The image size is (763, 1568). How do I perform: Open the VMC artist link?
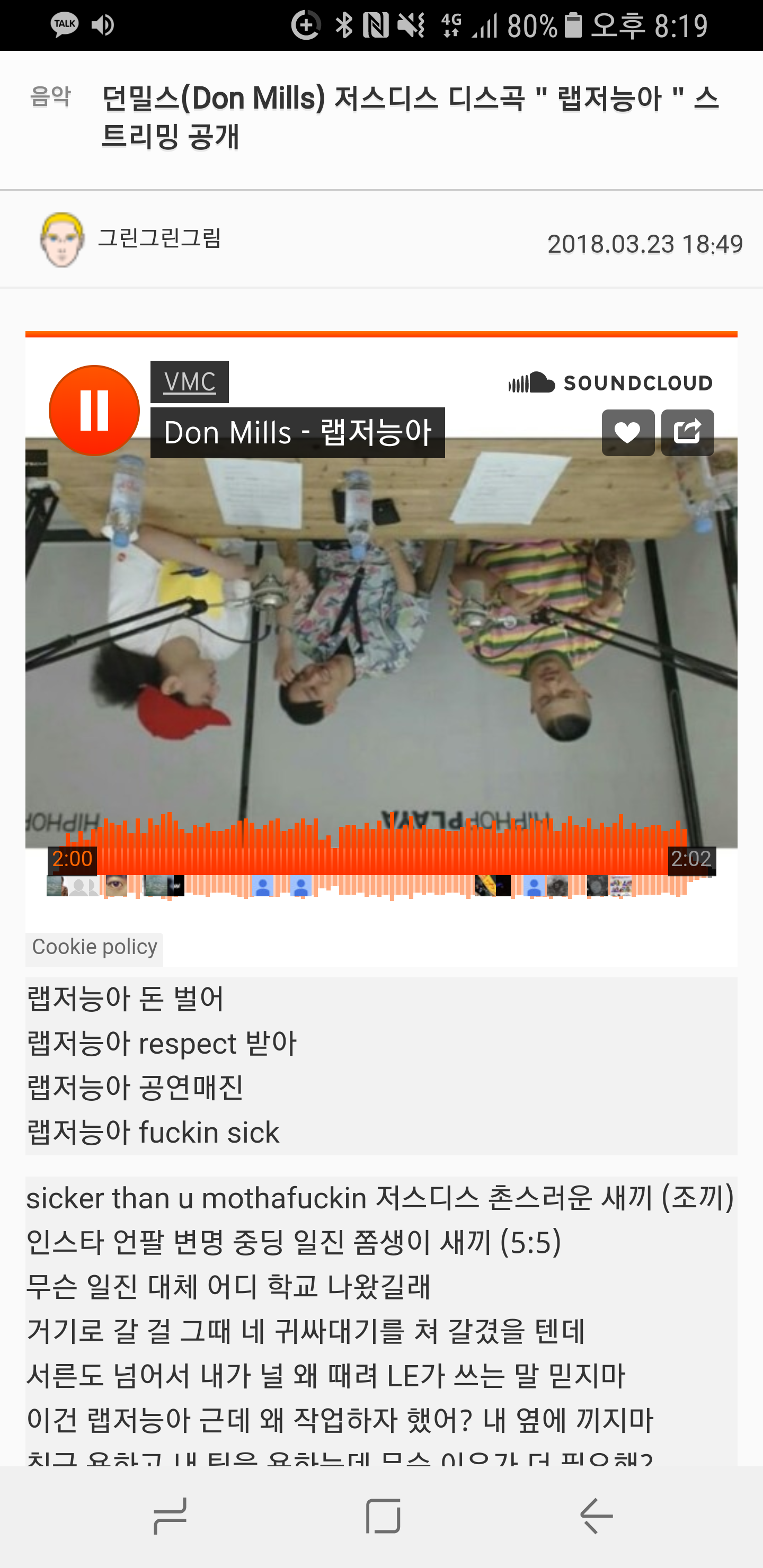click(x=189, y=381)
